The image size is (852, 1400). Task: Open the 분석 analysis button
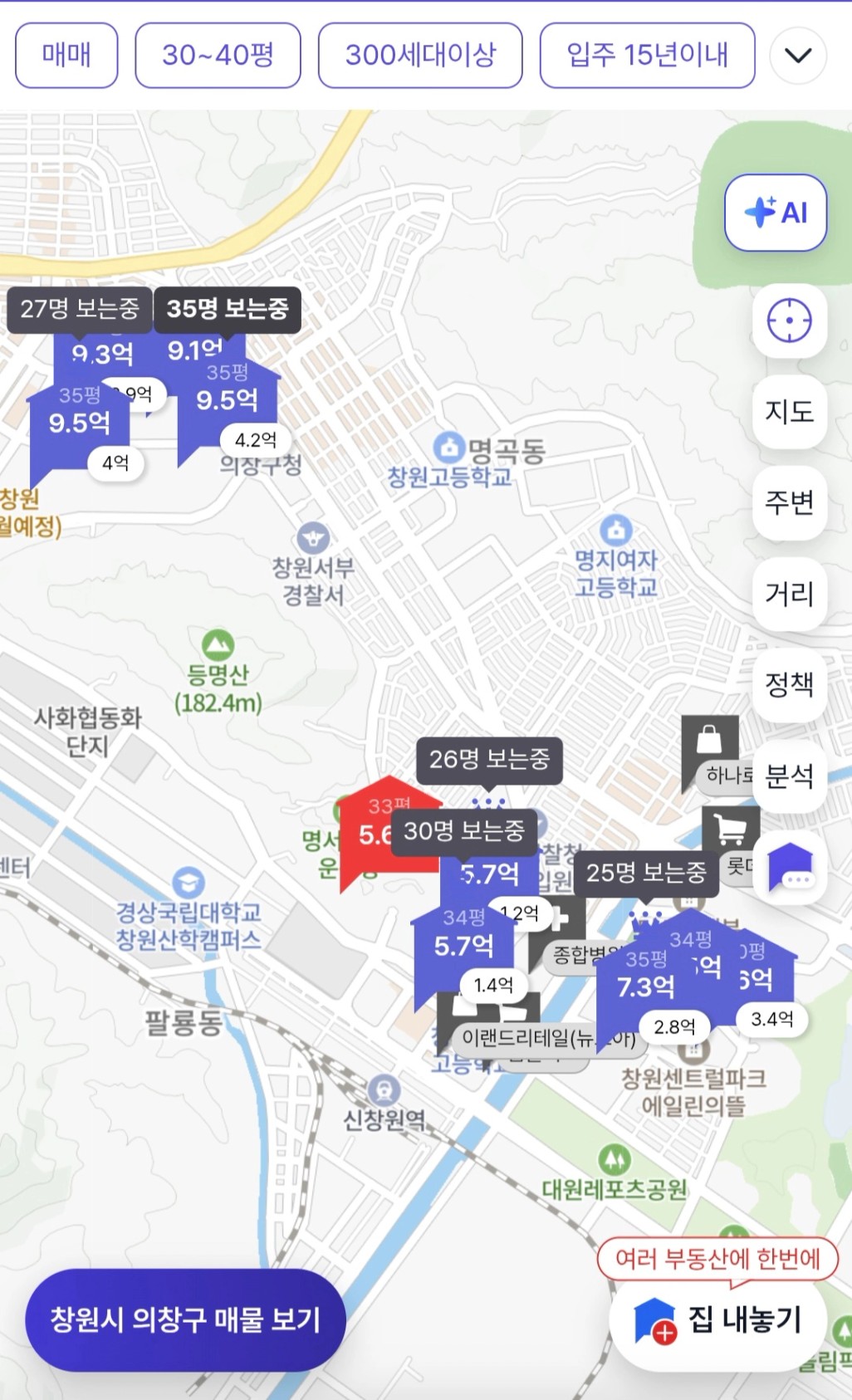789,776
